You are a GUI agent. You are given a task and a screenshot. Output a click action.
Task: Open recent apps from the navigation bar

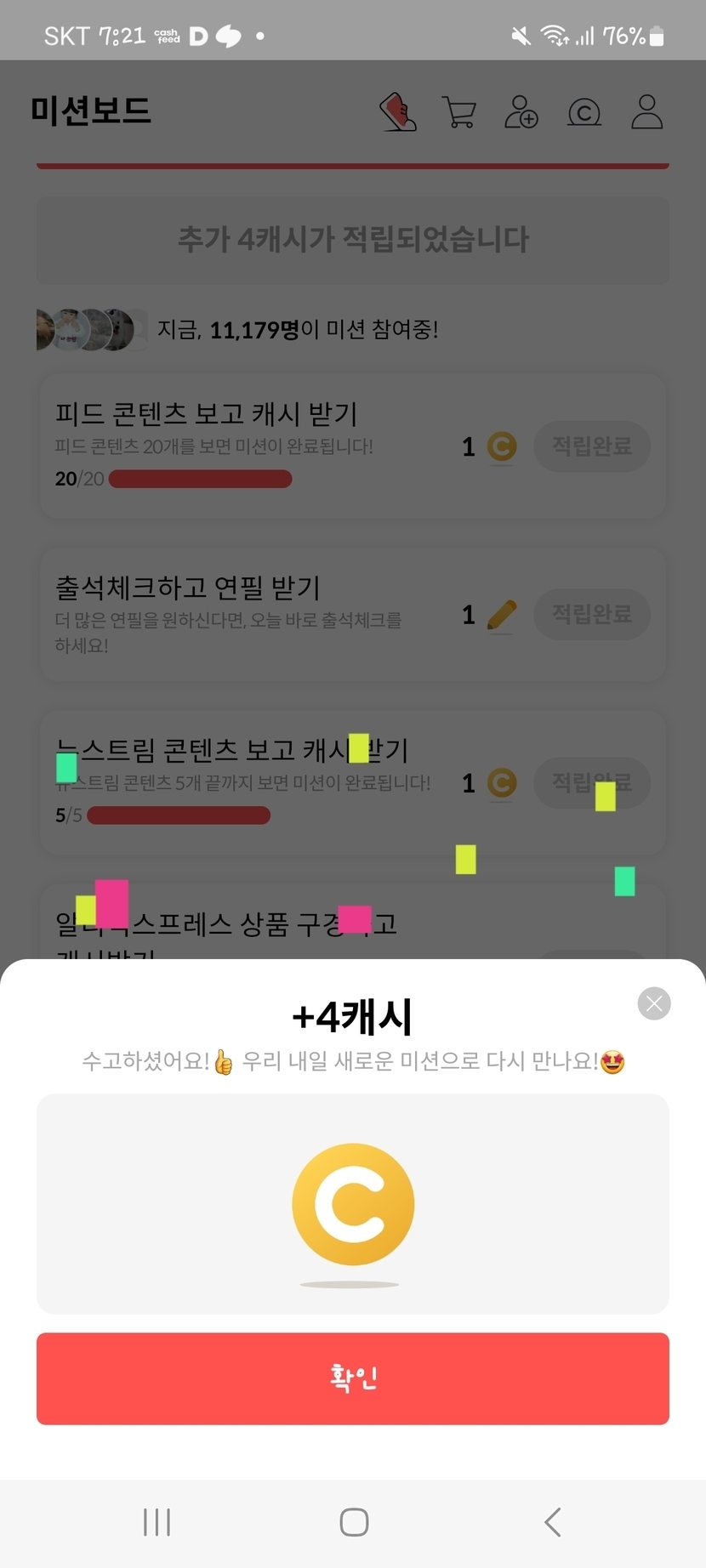[x=157, y=1522]
